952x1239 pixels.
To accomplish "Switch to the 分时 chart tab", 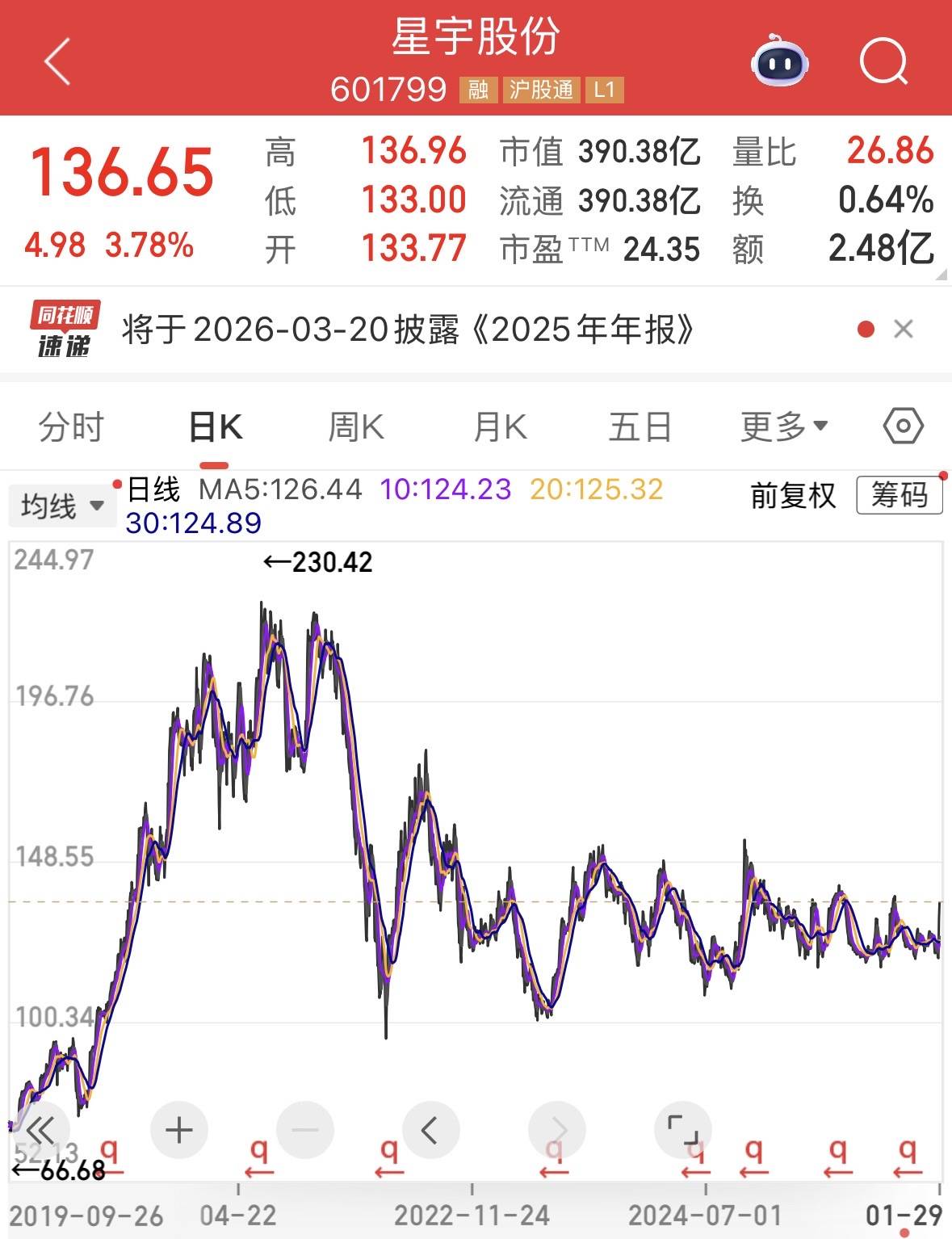I will pos(72,426).
